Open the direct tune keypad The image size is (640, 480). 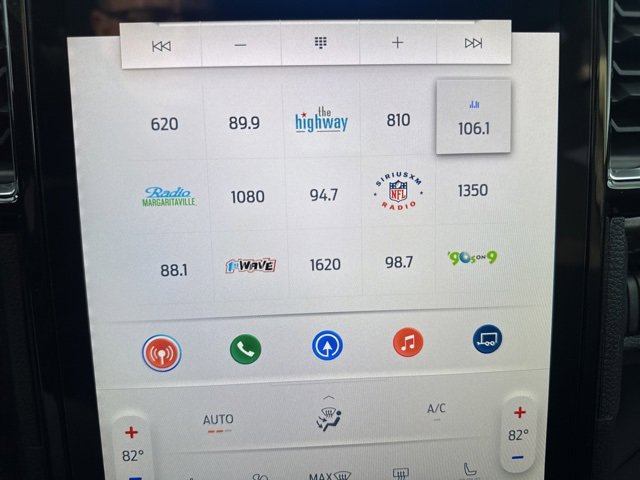click(x=320, y=44)
